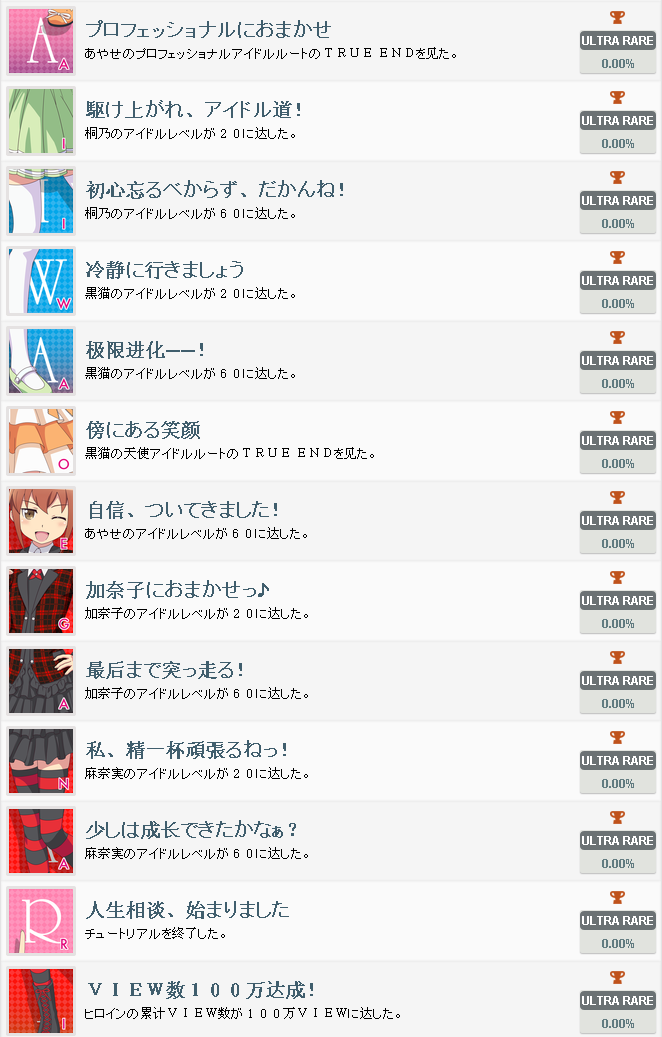Tap the 少しは成长できたかなぁ？ trophy

coord(192,830)
